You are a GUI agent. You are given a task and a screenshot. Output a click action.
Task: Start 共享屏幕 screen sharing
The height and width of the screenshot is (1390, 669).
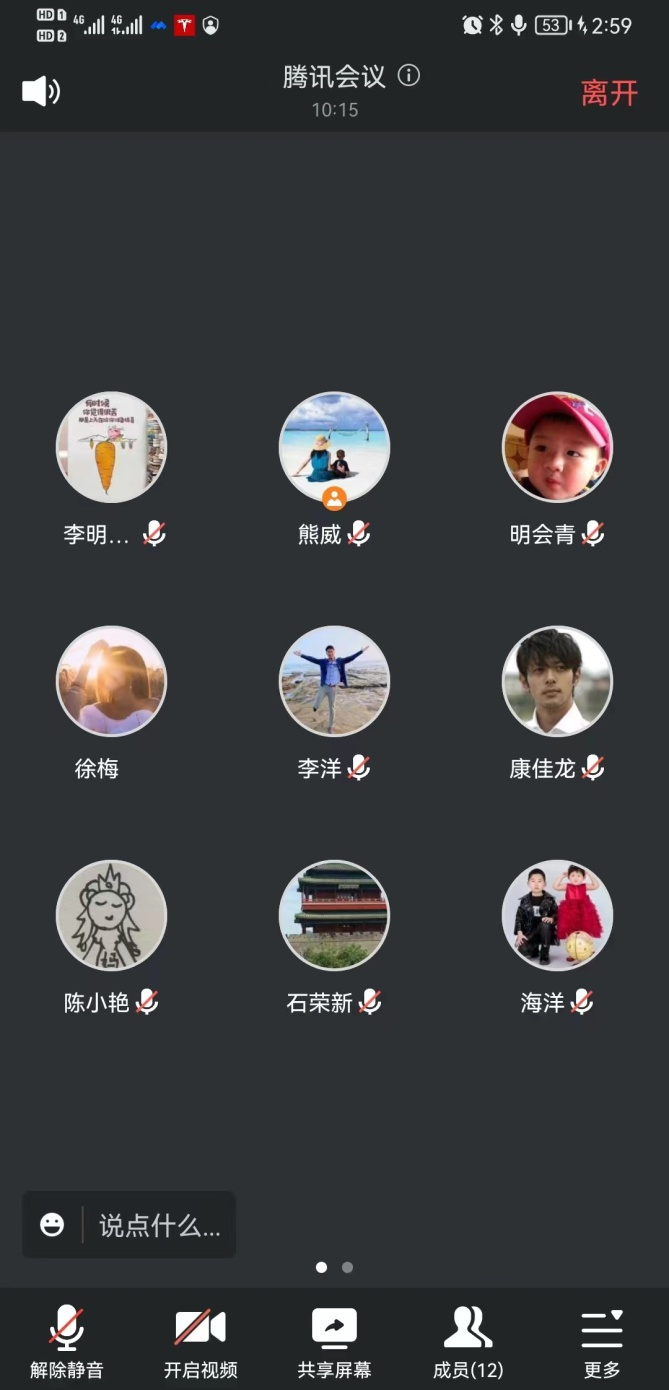pyautogui.click(x=334, y=1341)
